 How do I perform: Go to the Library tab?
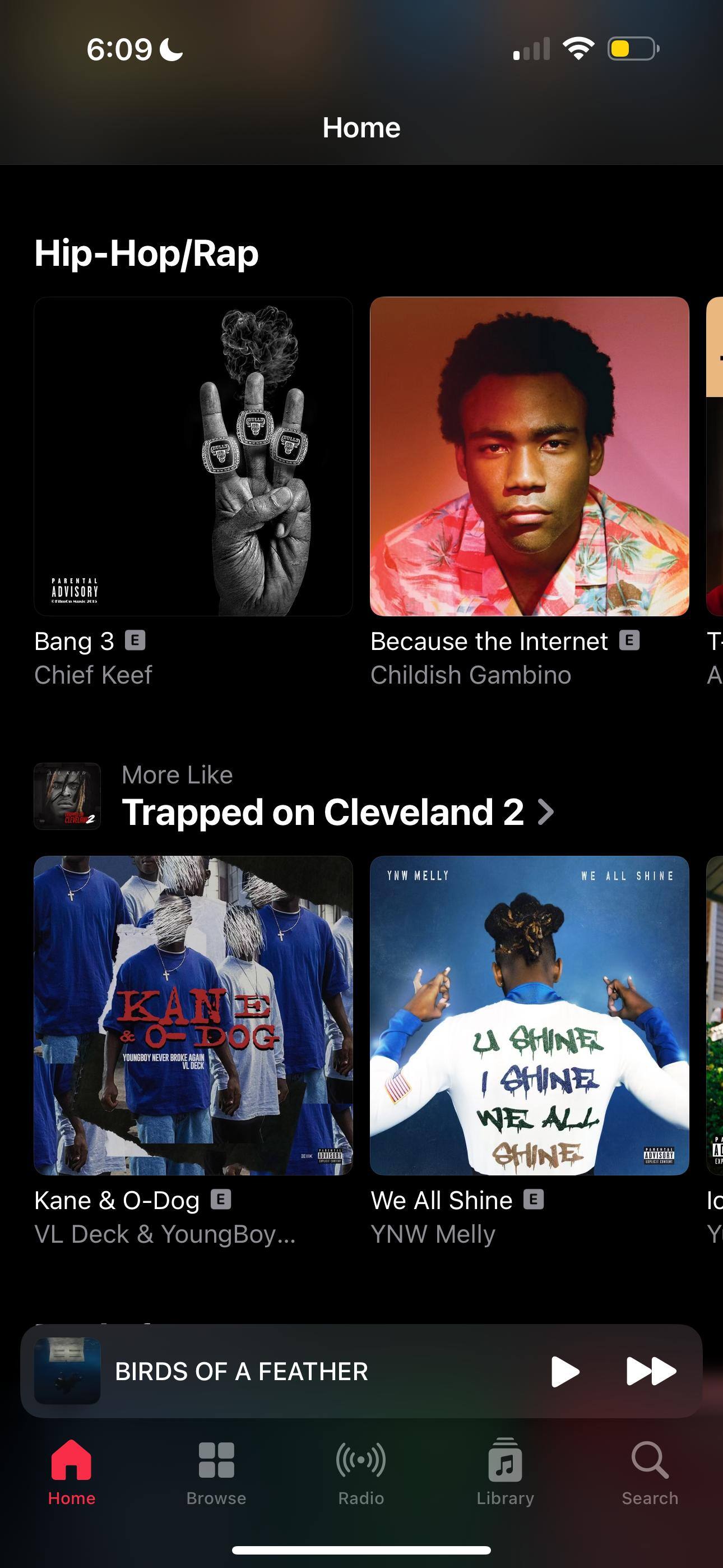click(505, 1471)
